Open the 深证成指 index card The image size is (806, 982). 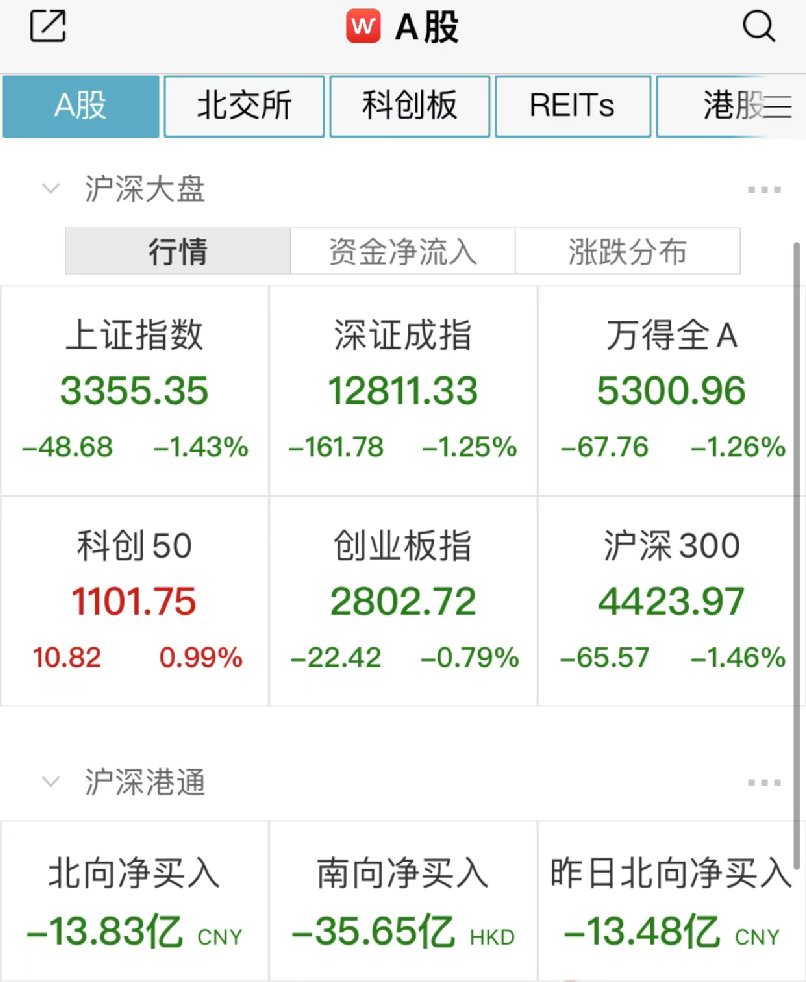403,391
